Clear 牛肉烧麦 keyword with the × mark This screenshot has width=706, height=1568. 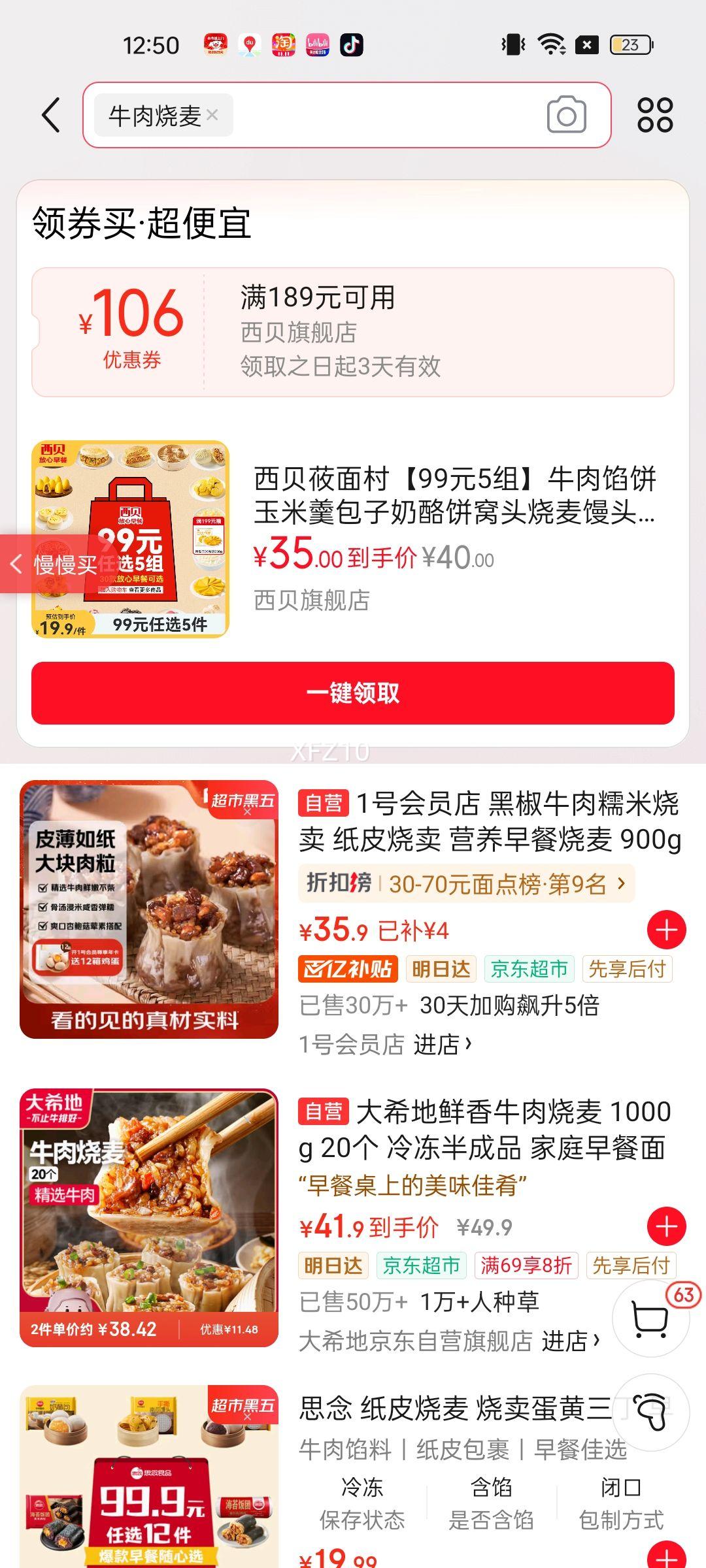tap(212, 114)
